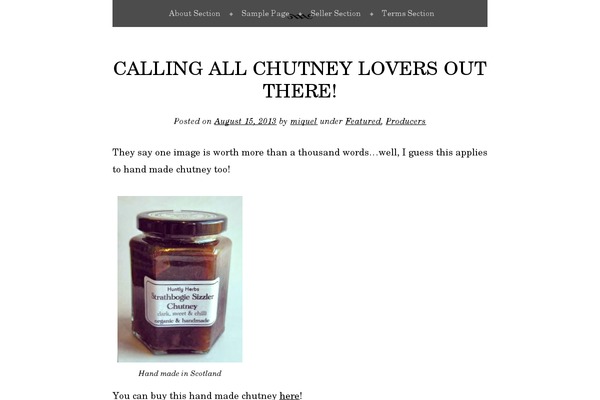The image size is (600, 400).
Task: Open the Featured category
Action: pos(362,121)
